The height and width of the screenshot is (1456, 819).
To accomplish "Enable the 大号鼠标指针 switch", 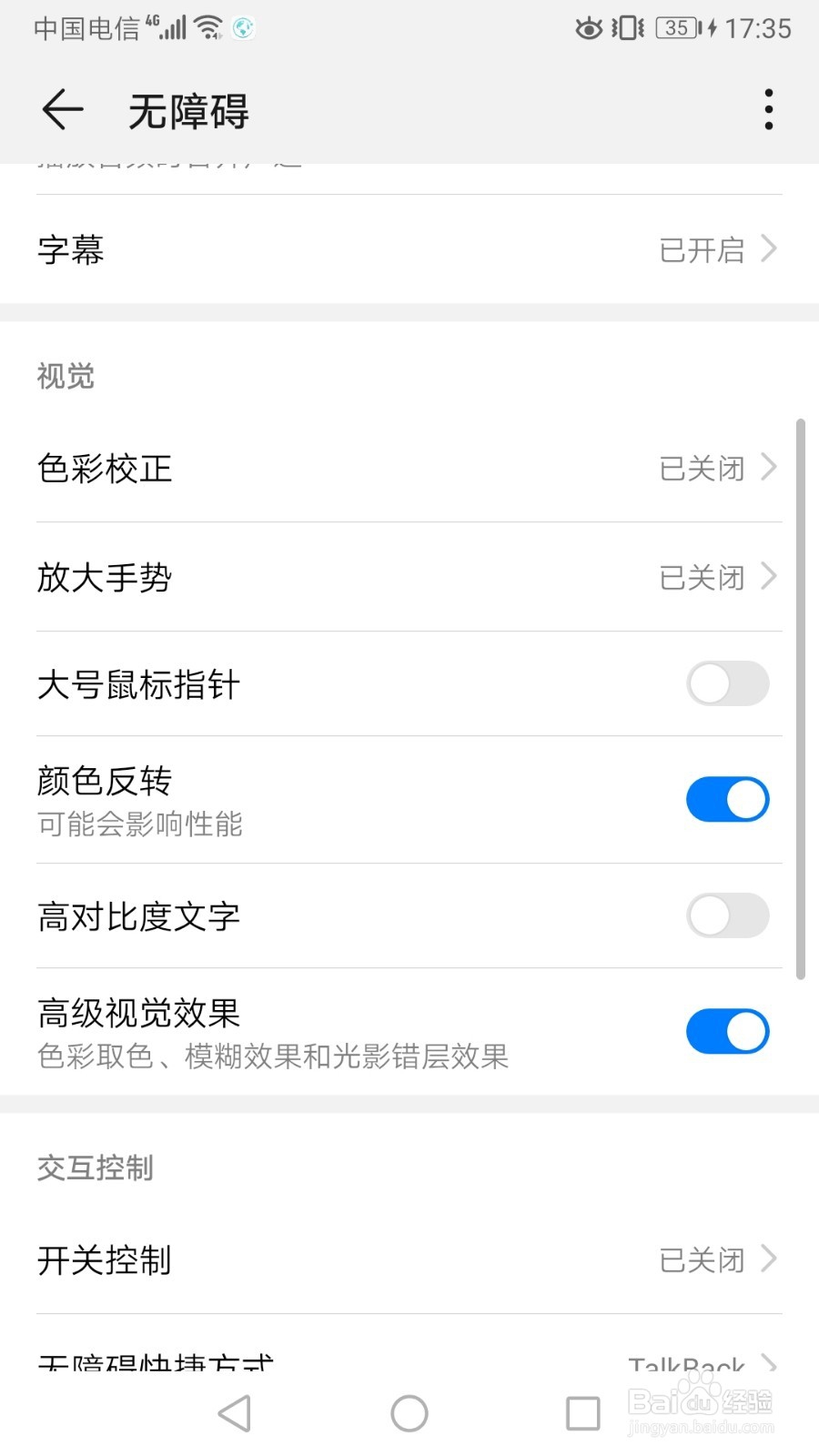I will click(x=726, y=683).
